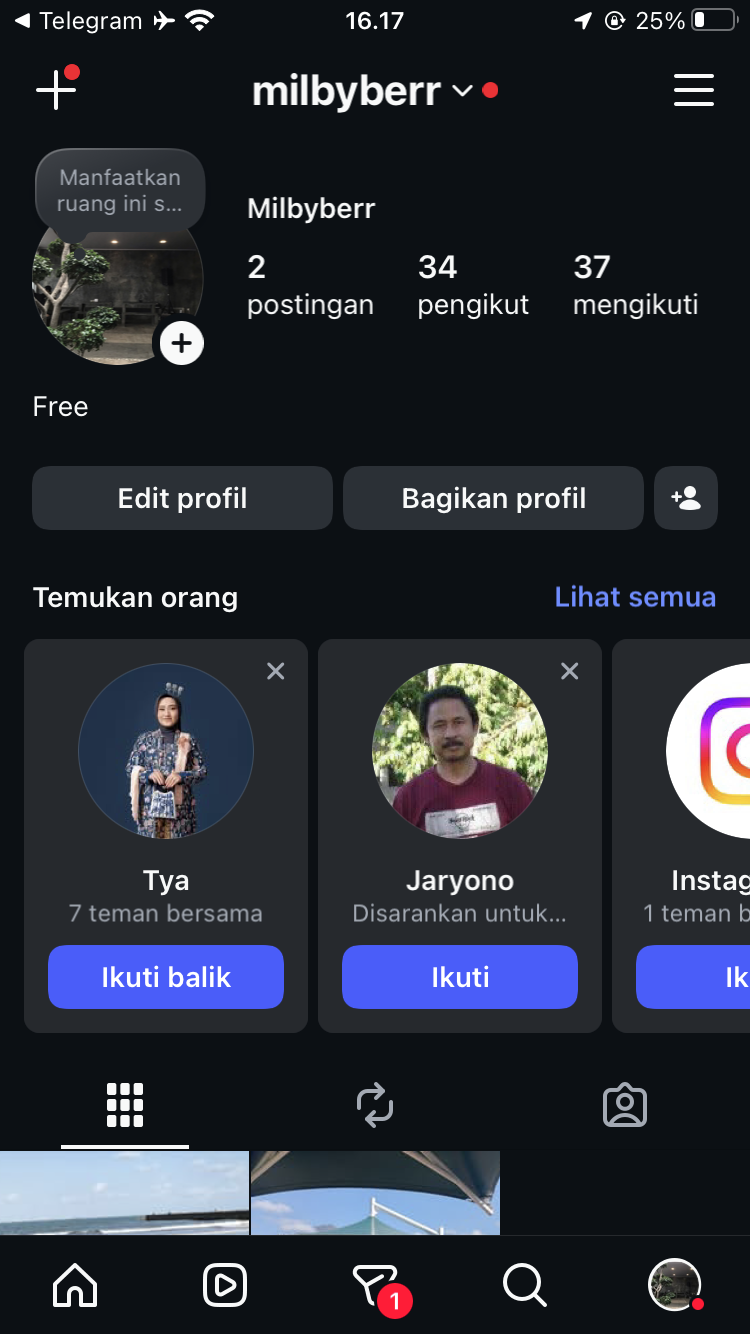The height and width of the screenshot is (1334, 750).
Task: Tap the plus icon to create a post
Action: pos(56,90)
